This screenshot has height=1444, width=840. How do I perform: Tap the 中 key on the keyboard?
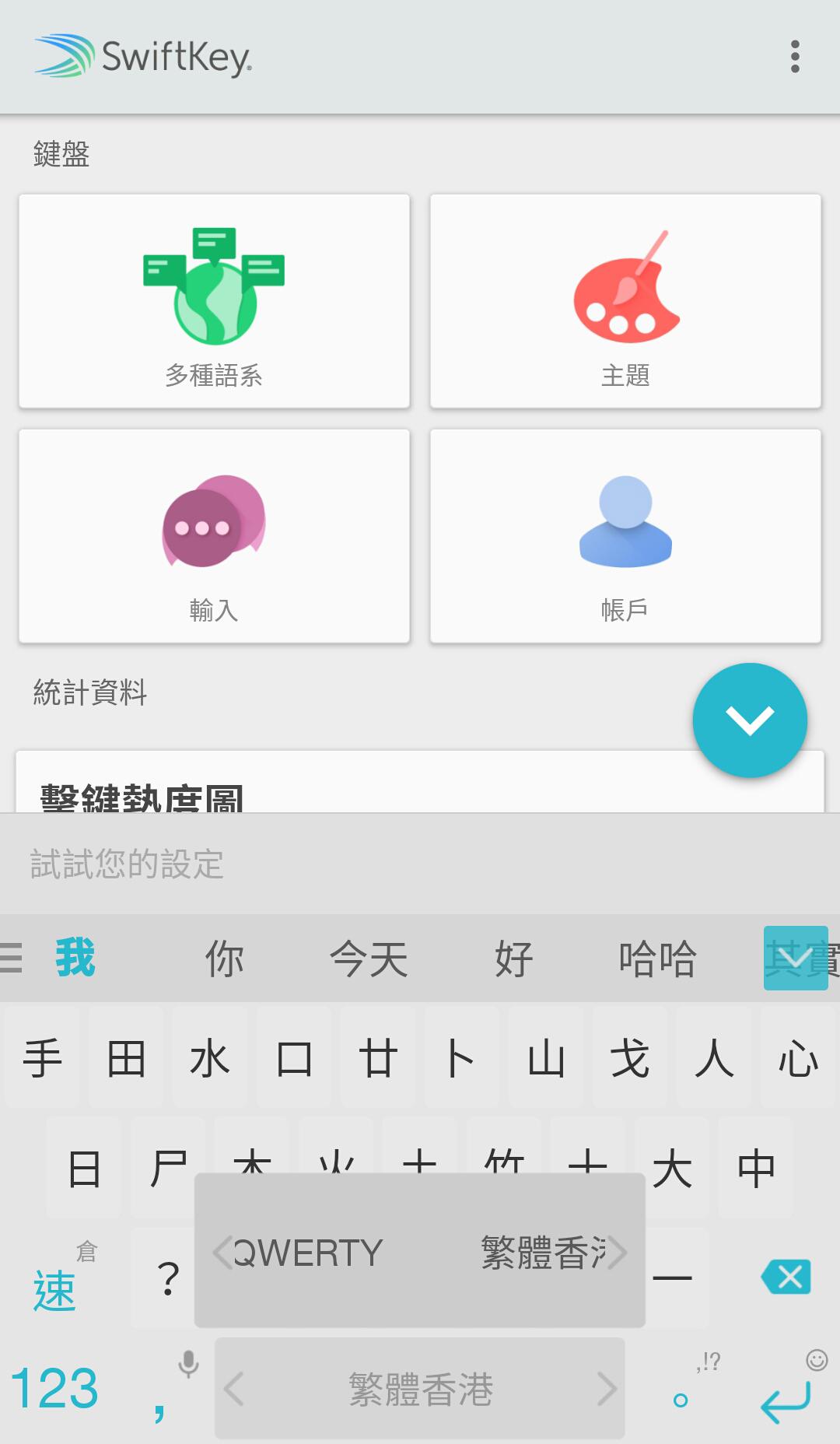755,1168
